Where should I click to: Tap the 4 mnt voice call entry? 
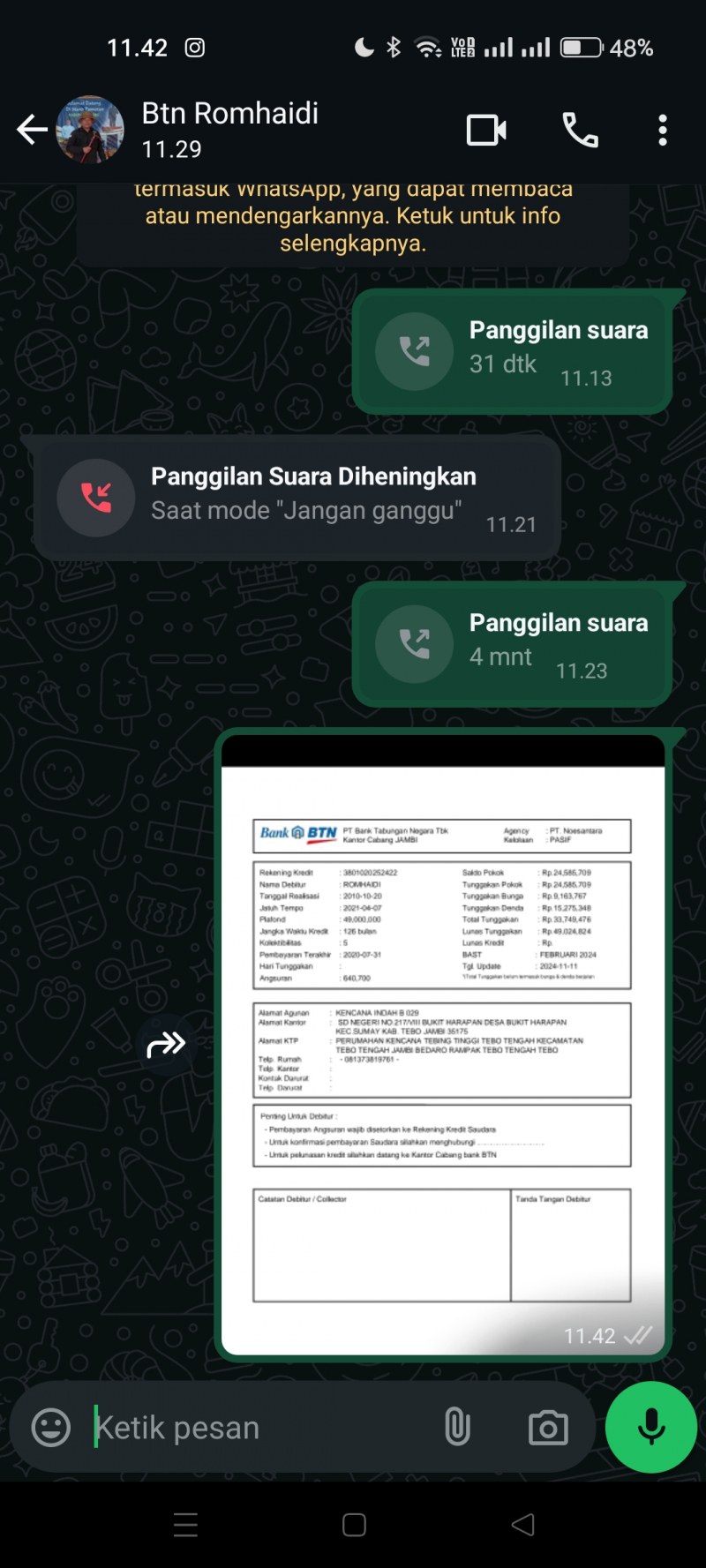pos(512,644)
